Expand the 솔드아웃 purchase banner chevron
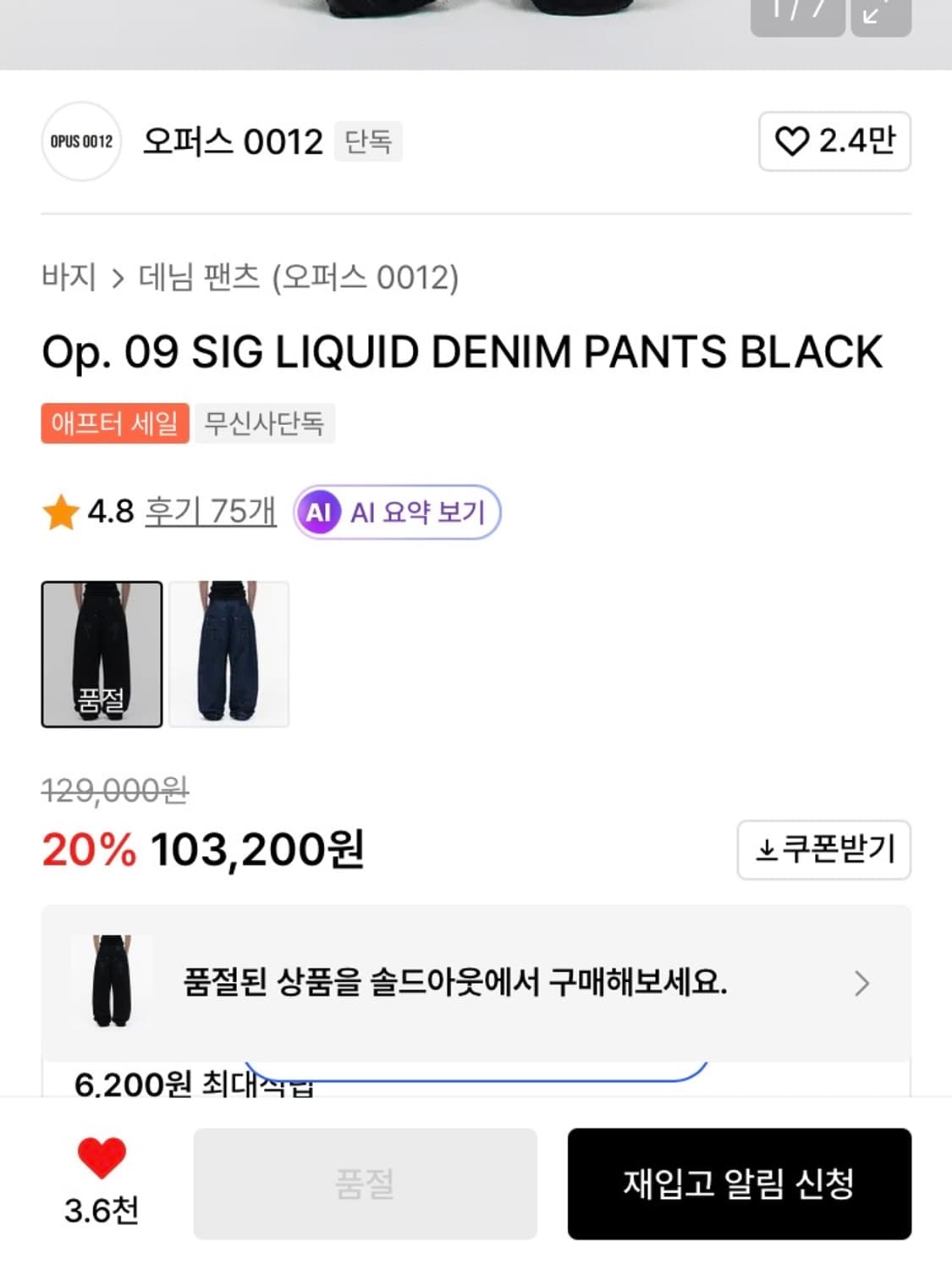The width and height of the screenshot is (952, 1270). pyautogui.click(x=862, y=984)
